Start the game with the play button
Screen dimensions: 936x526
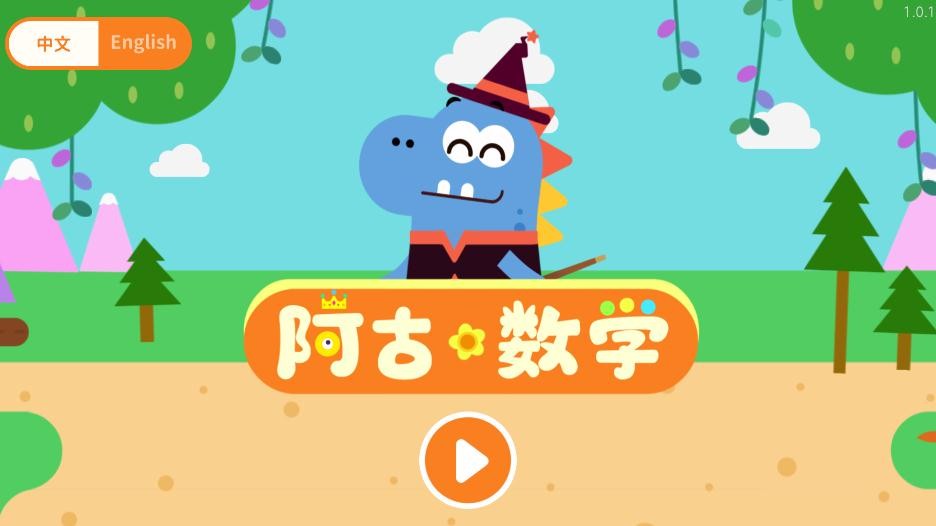click(468, 461)
